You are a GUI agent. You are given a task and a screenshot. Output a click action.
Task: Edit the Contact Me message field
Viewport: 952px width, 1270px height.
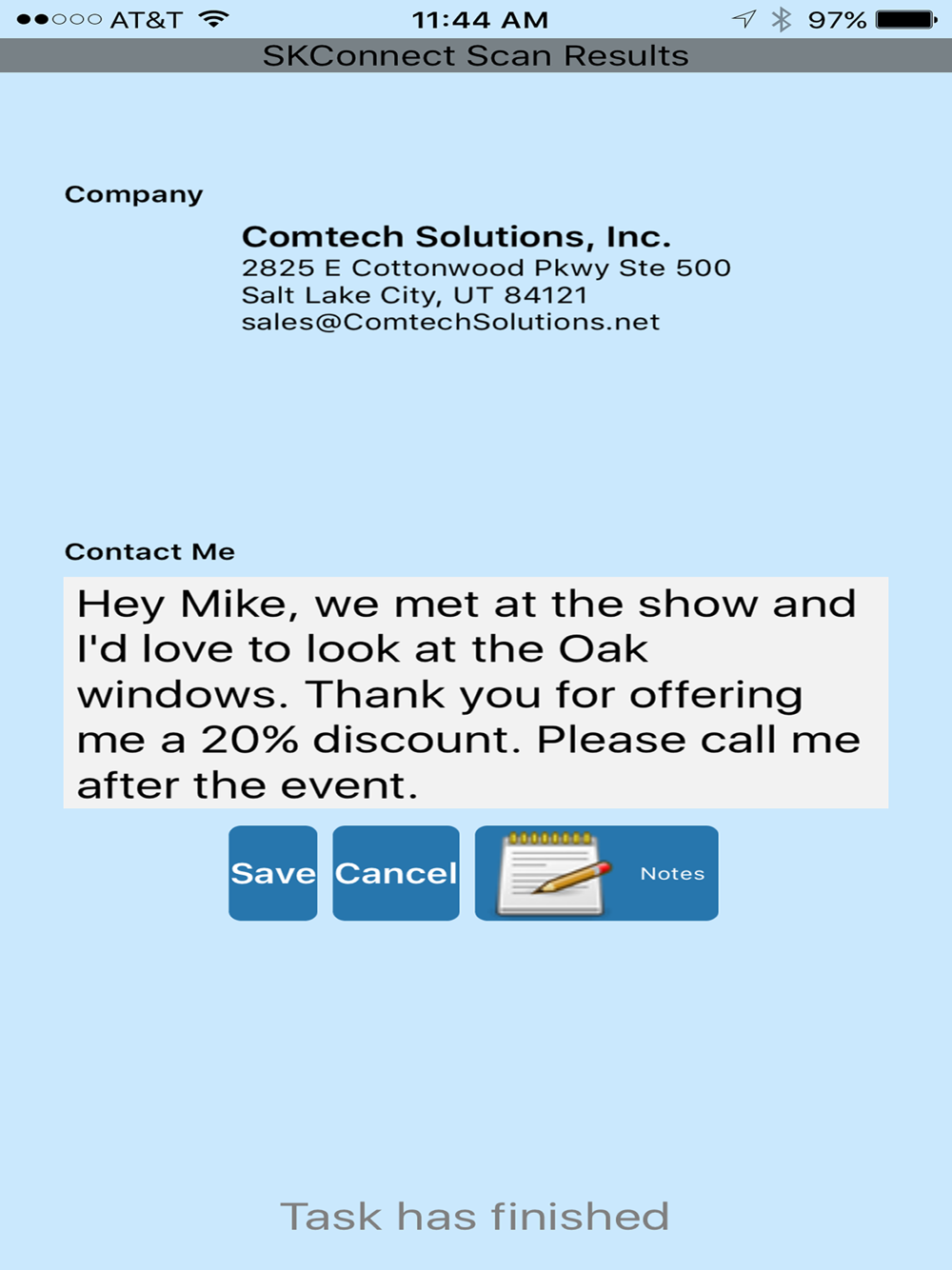tap(476, 693)
